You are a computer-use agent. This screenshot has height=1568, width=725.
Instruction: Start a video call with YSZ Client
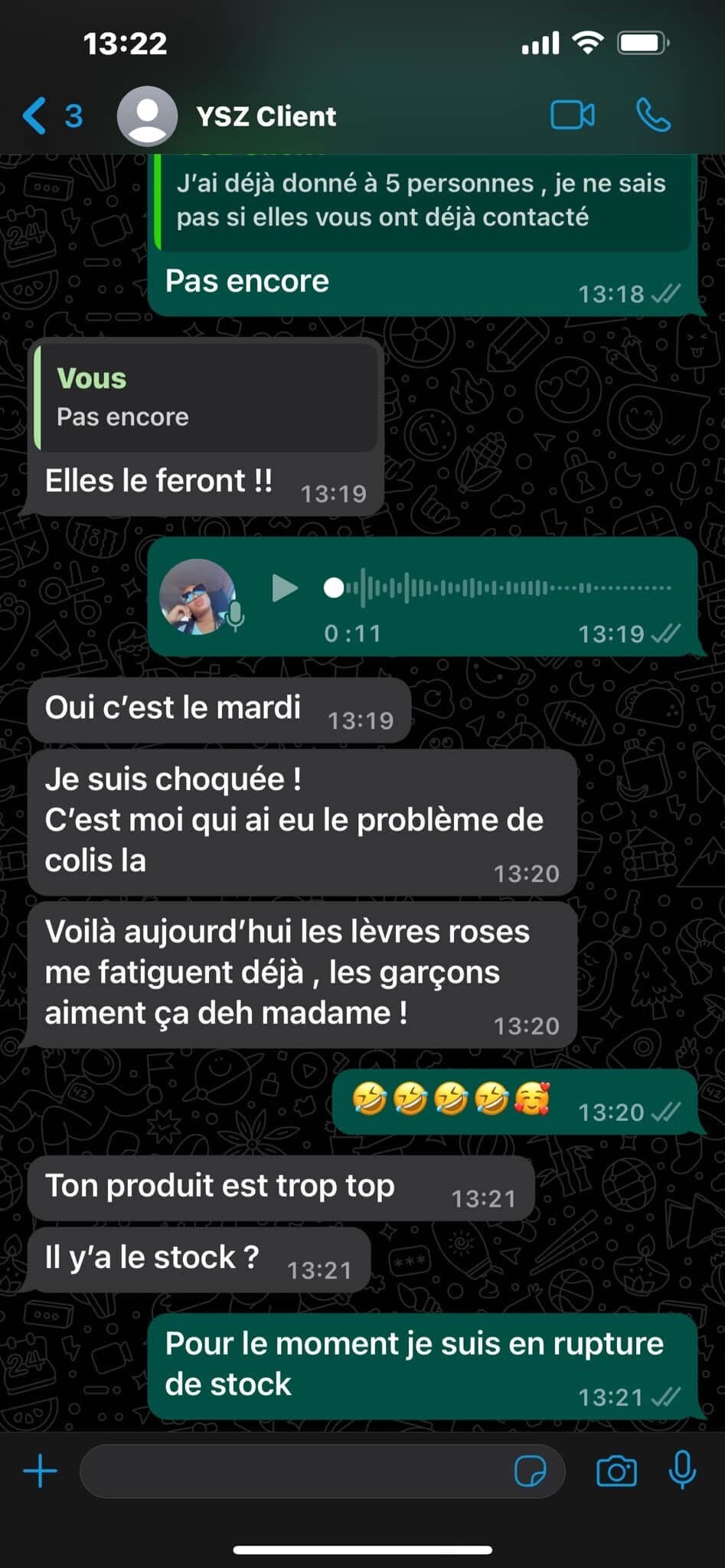point(572,116)
